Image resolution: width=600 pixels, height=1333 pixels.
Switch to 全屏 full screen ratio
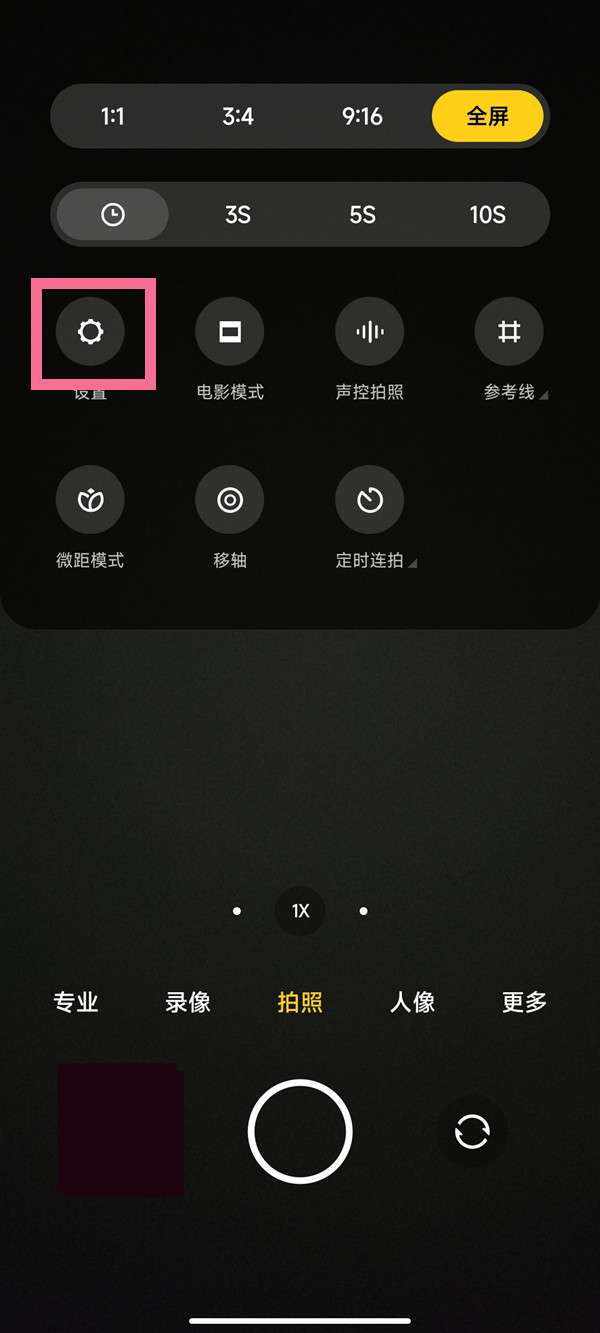click(x=488, y=117)
